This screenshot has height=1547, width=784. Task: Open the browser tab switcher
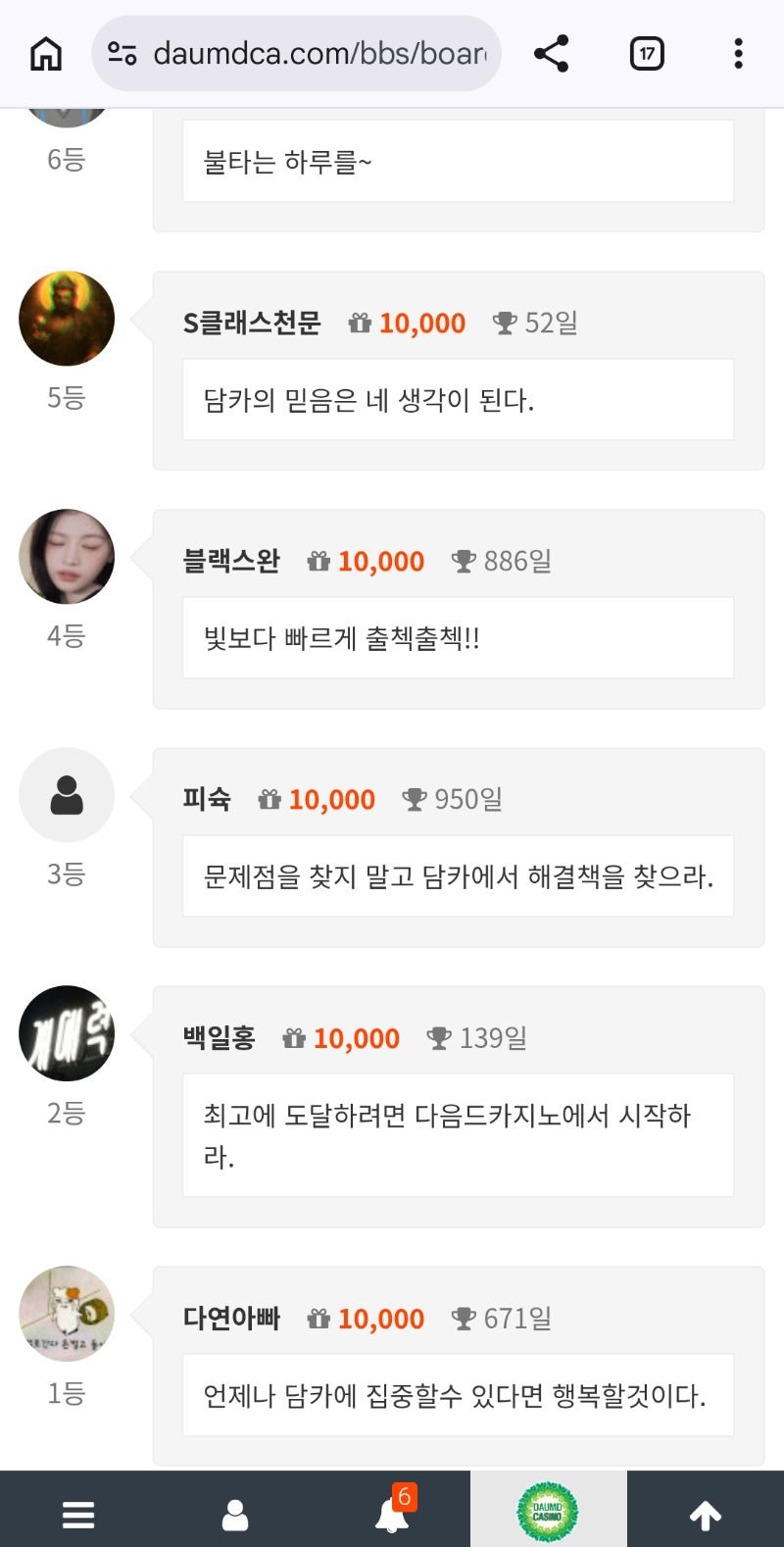(x=647, y=54)
